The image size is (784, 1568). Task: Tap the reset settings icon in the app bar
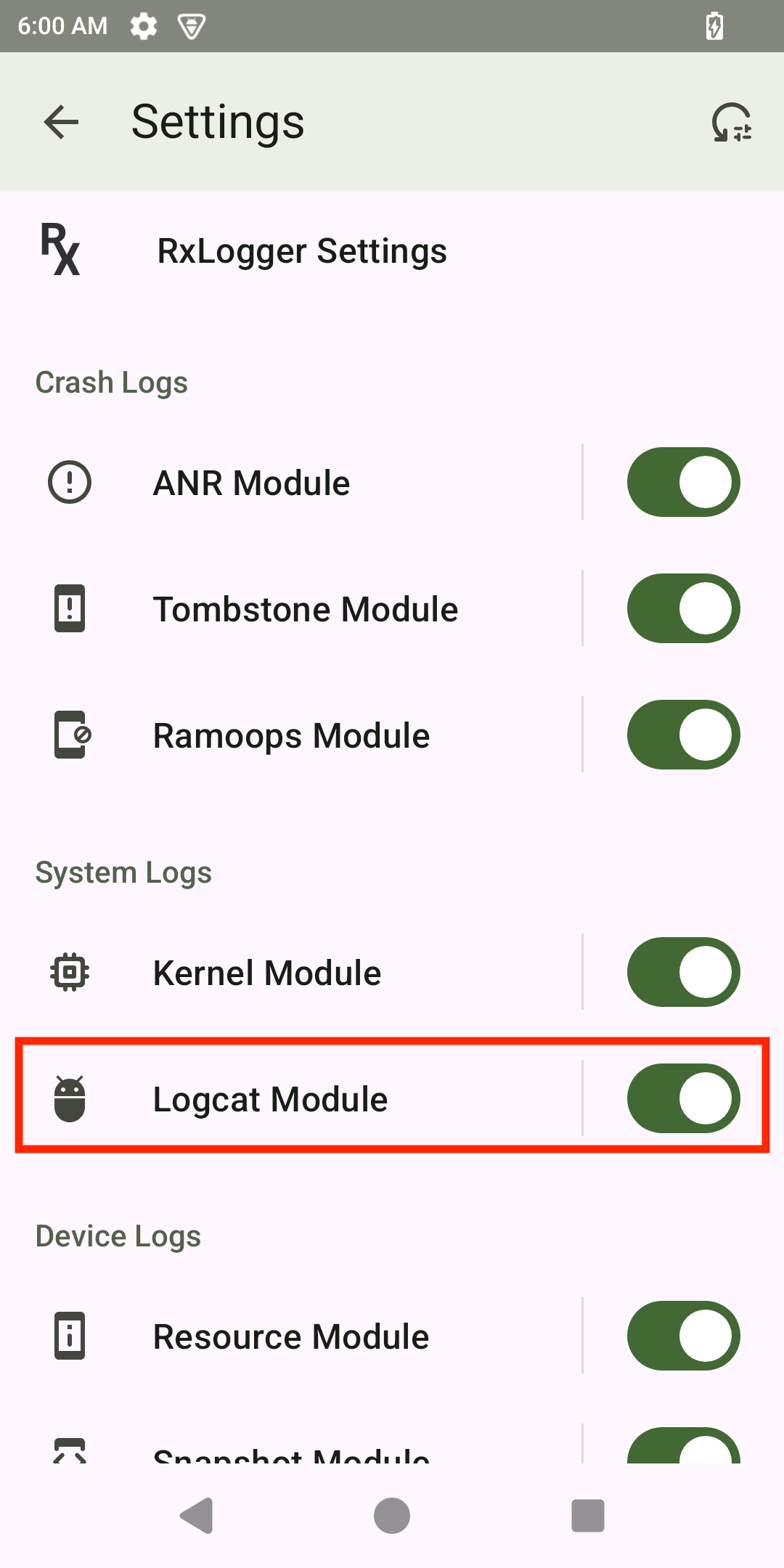pyautogui.click(x=732, y=122)
